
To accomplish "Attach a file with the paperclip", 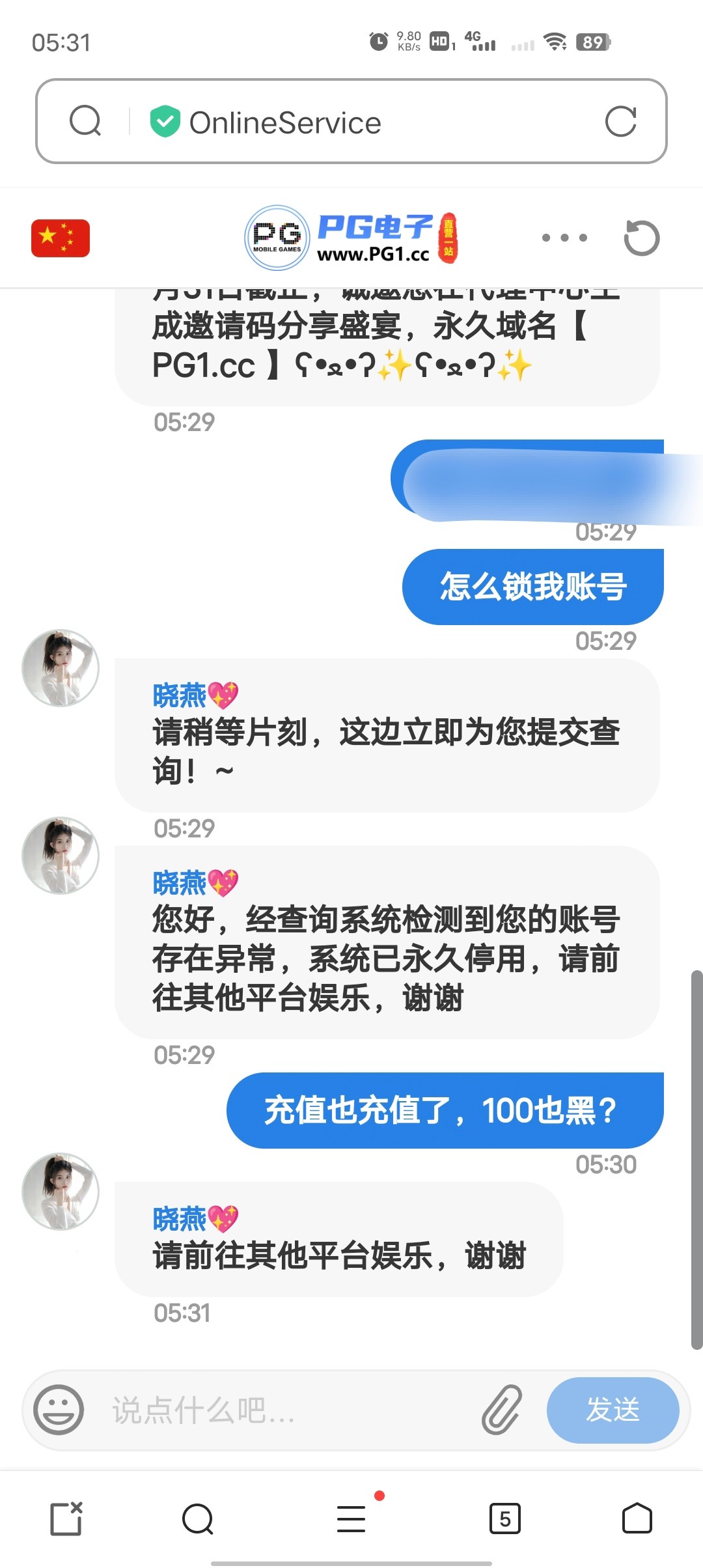I will coord(502,1410).
